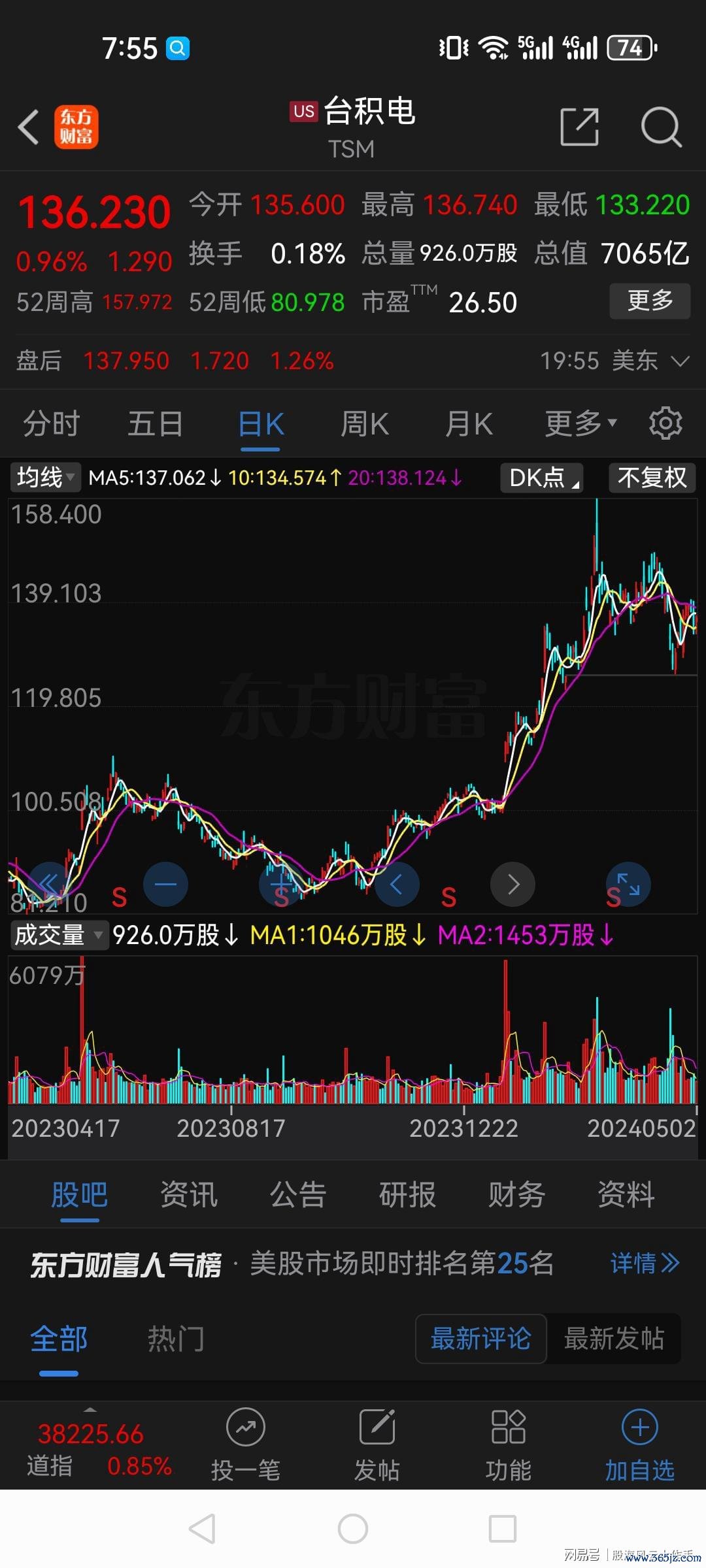Open stock search magnifier

(x=661, y=127)
